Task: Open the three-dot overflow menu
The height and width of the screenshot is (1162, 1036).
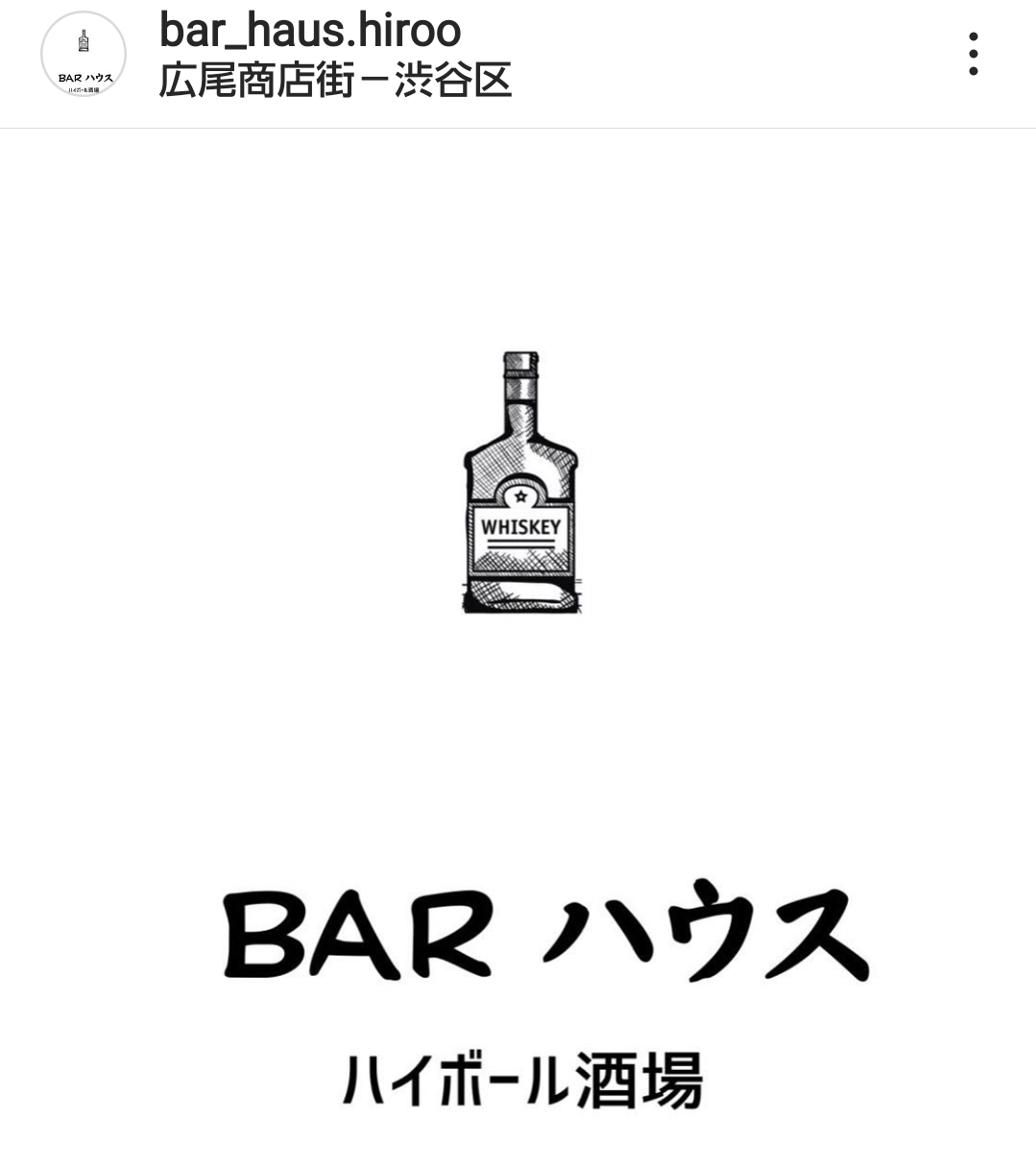Action: [x=973, y=54]
